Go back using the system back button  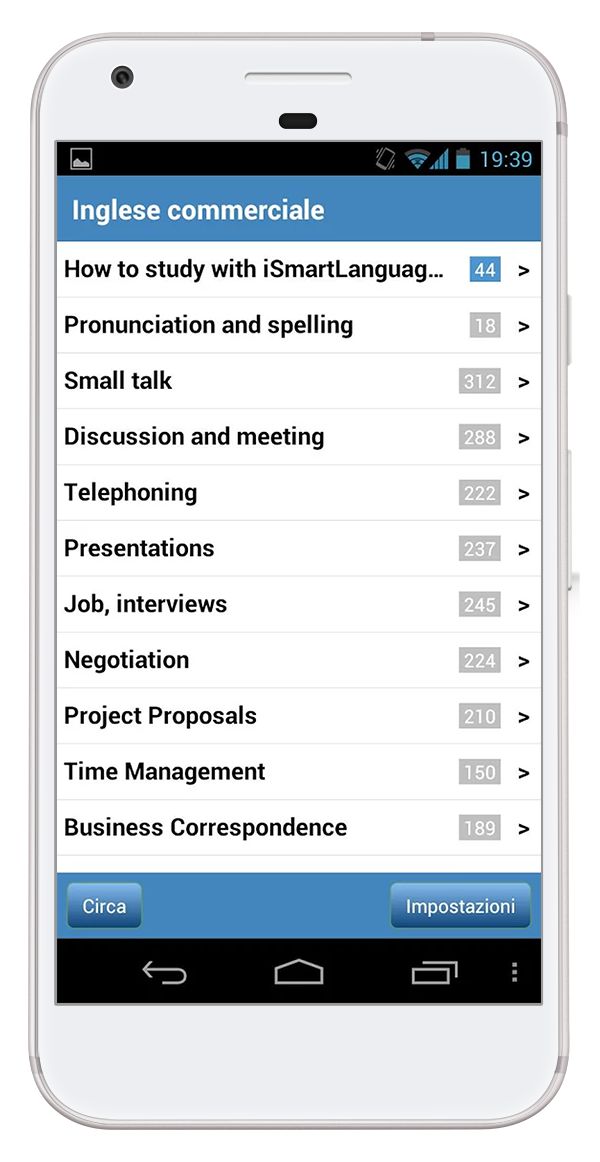tap(164, 972)
